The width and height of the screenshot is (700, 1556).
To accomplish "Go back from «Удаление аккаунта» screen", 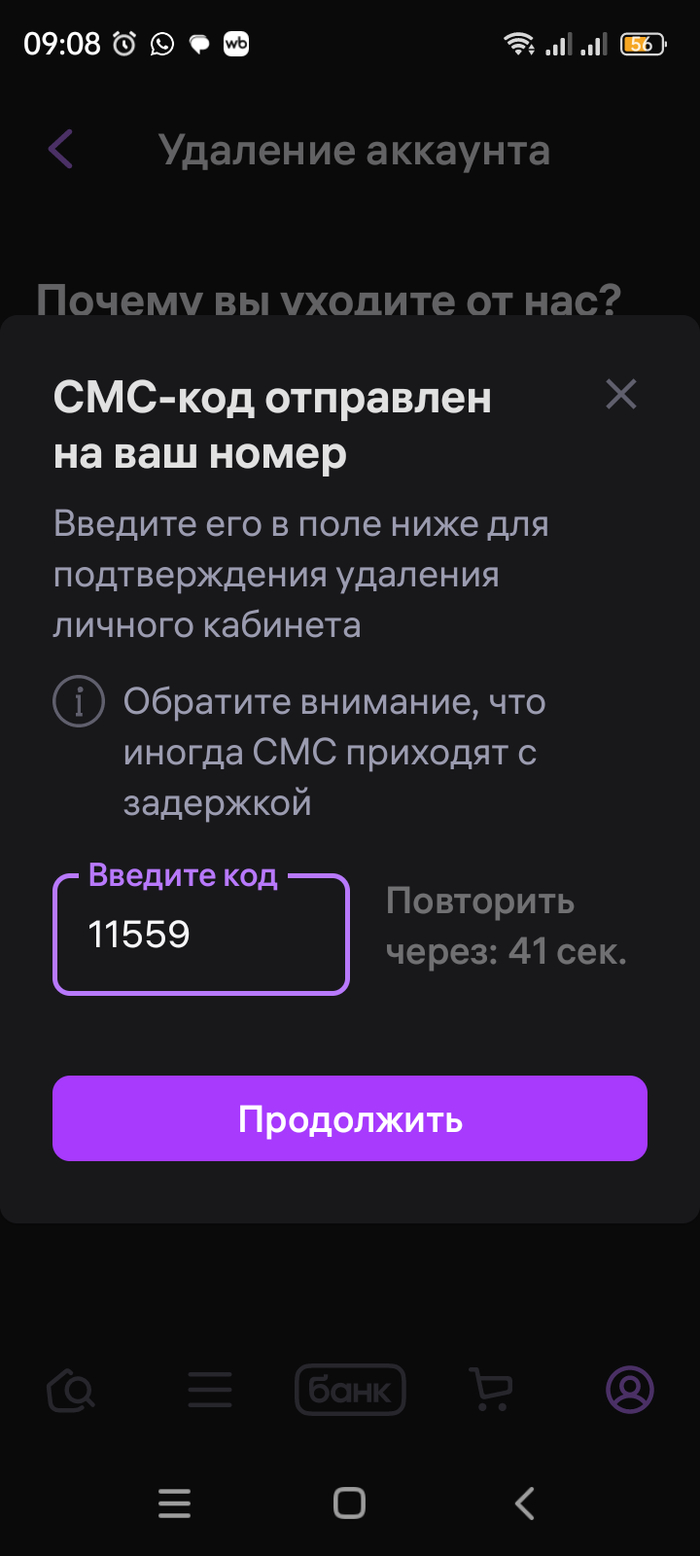I will pyautogui.click(x=61, y=150).
